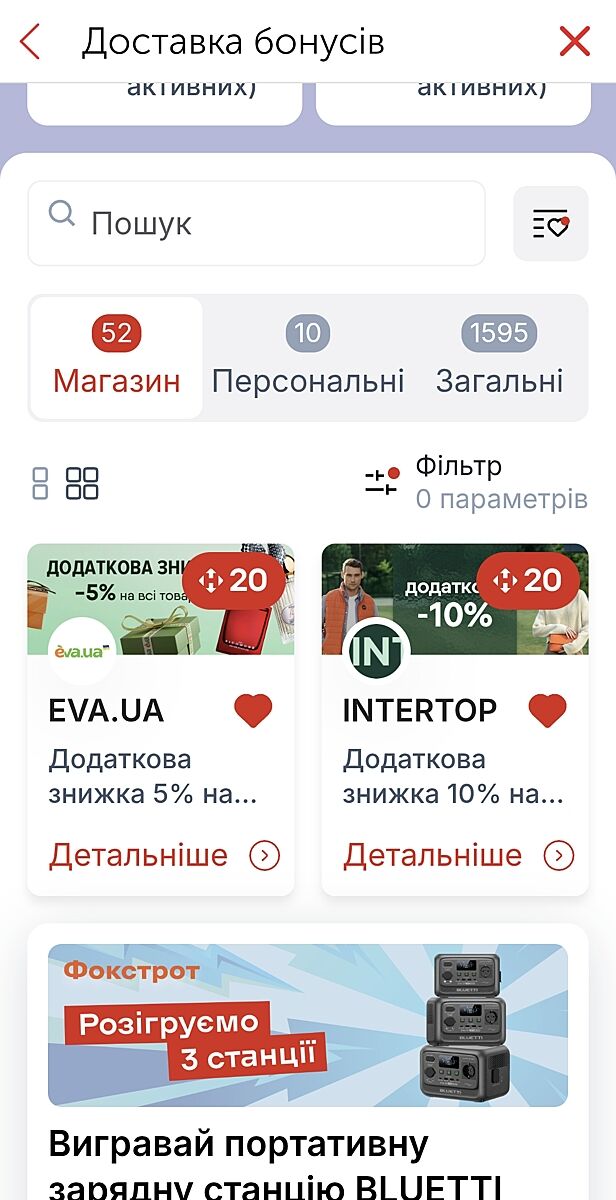Remove INTERTOP from favorites
The image size is (616, 1200).
click(x=547, y=711)
